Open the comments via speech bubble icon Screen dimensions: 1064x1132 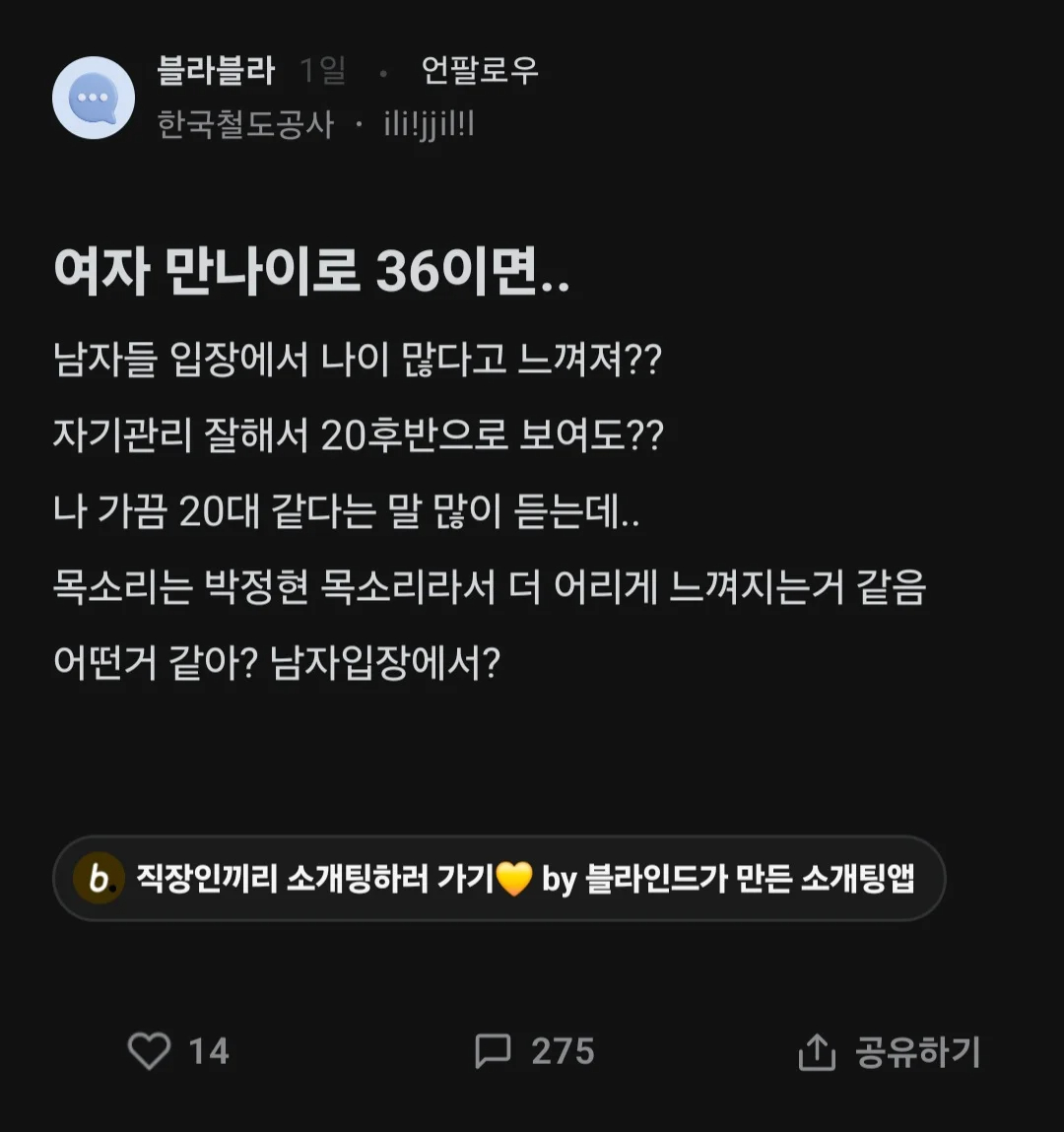[x=495, y=1052]
